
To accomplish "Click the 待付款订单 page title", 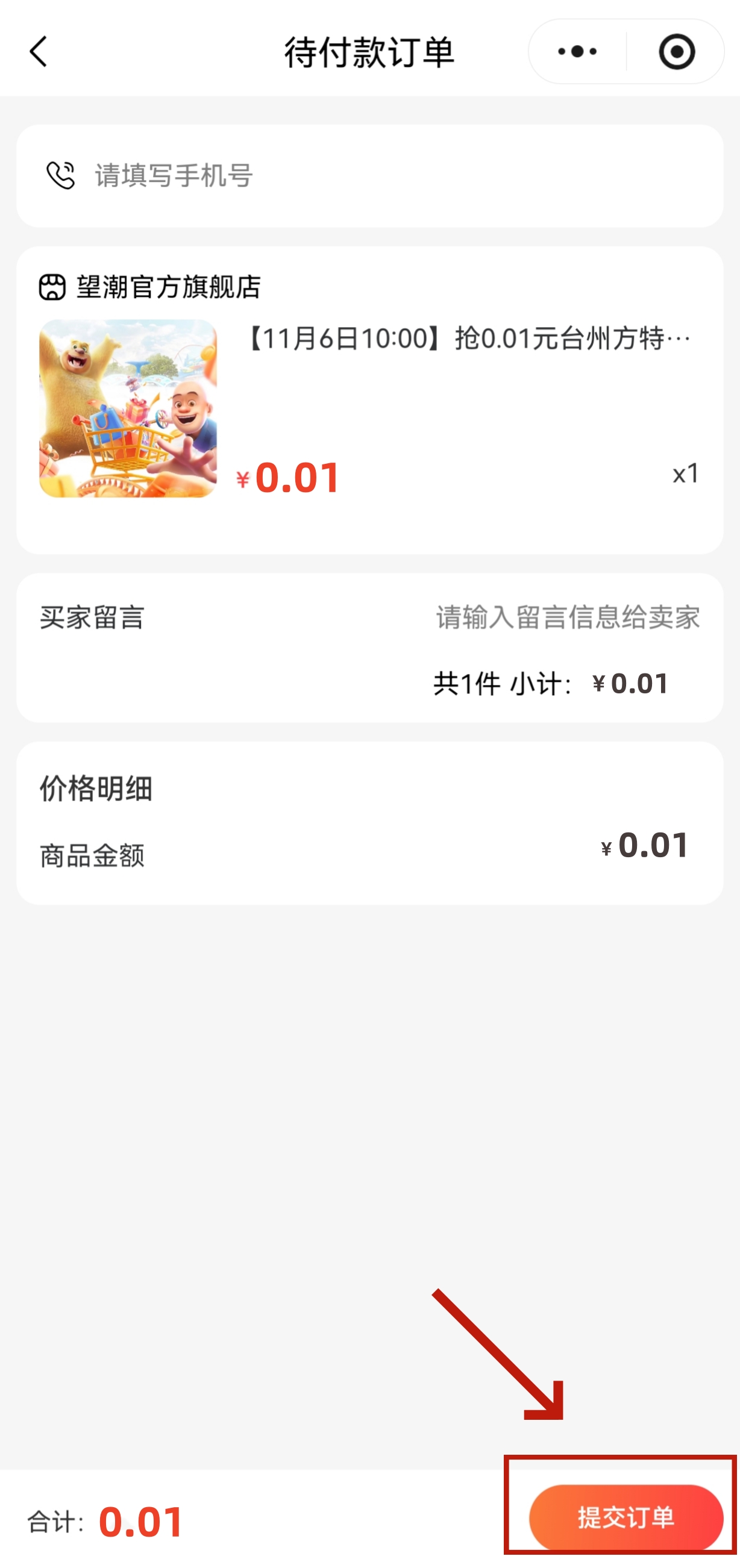I will (369, 51).
